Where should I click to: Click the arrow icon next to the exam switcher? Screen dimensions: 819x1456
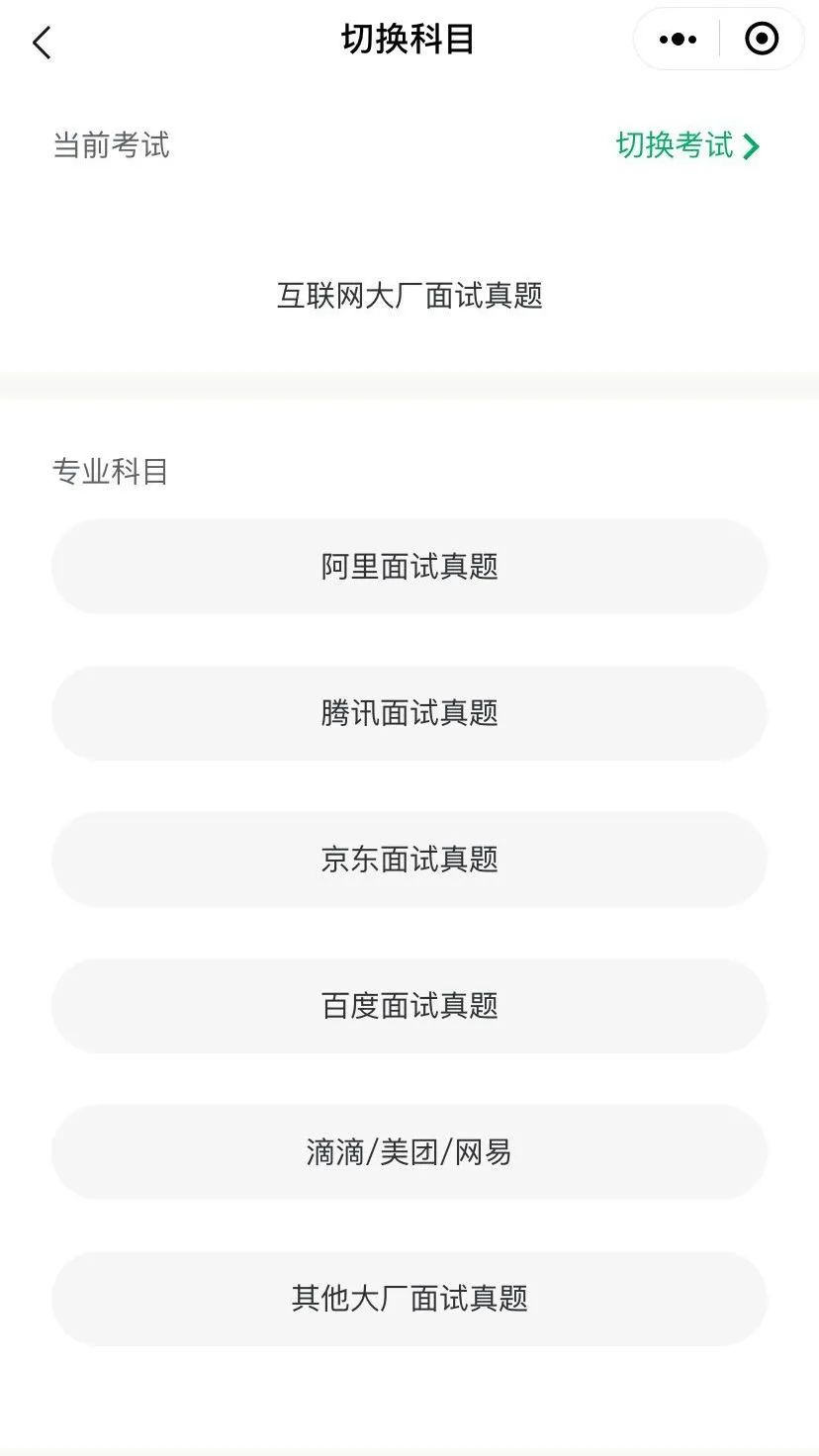point(752,146)
